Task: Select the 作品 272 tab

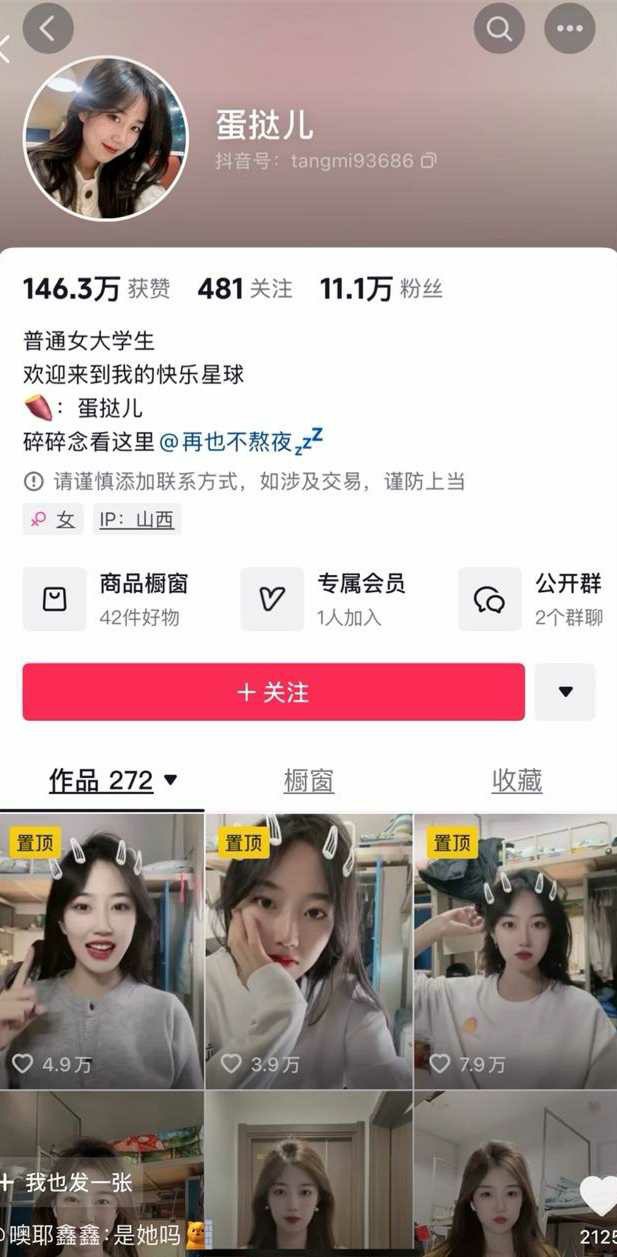Action: pyautogui.click(x=112, y=780)
